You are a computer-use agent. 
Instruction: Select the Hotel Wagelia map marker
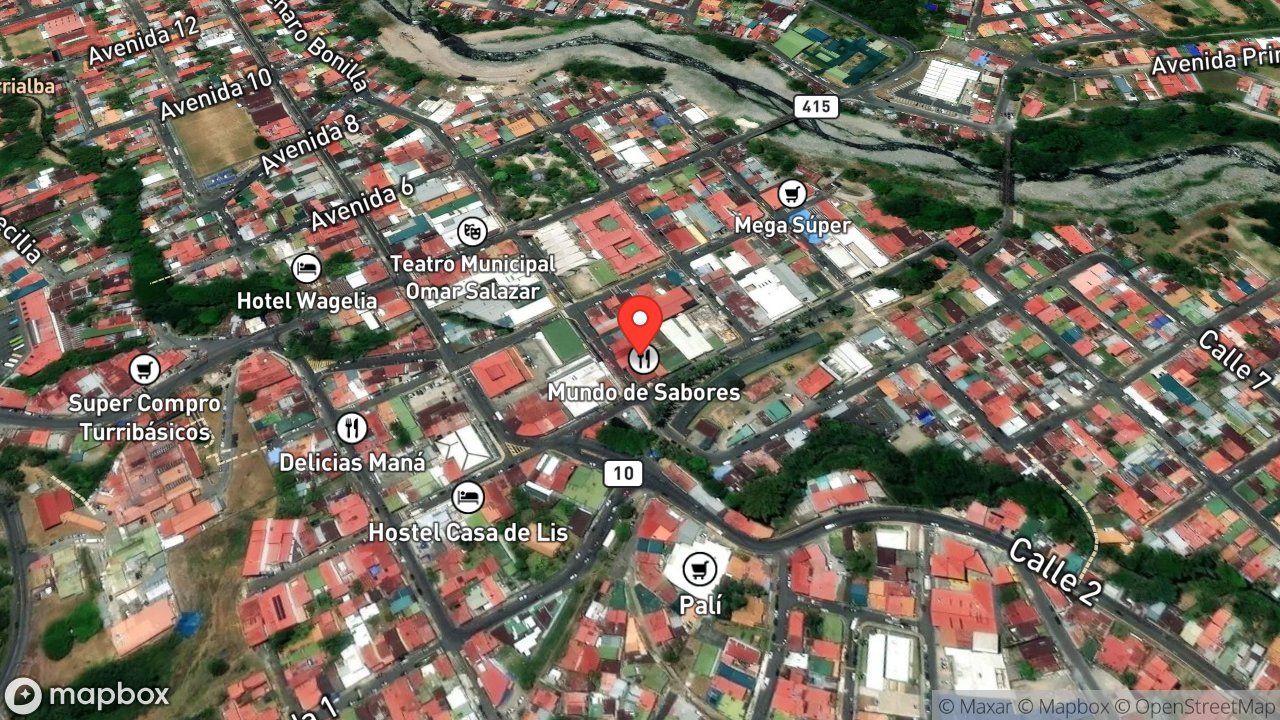(x=306, y=268)
